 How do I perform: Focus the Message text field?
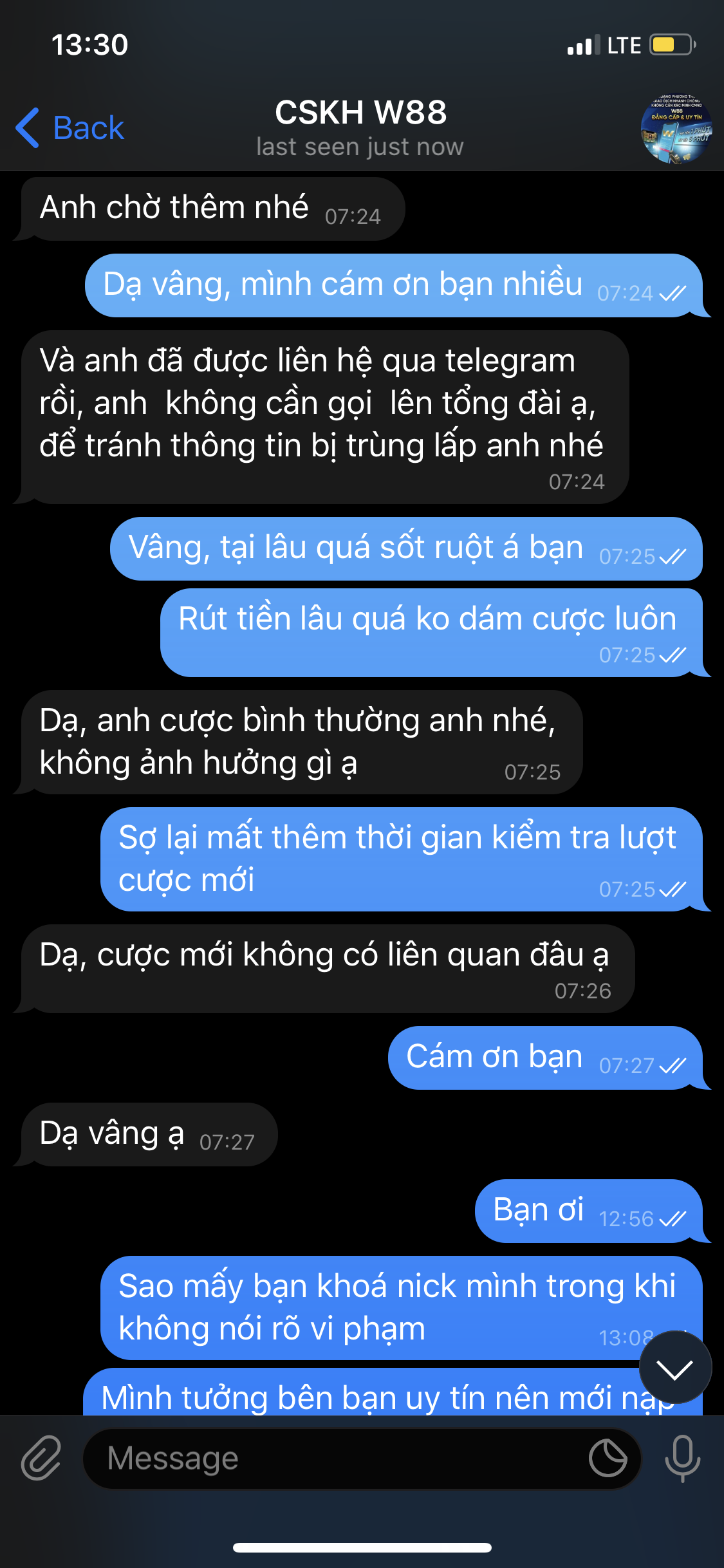tap(335, 1458)
